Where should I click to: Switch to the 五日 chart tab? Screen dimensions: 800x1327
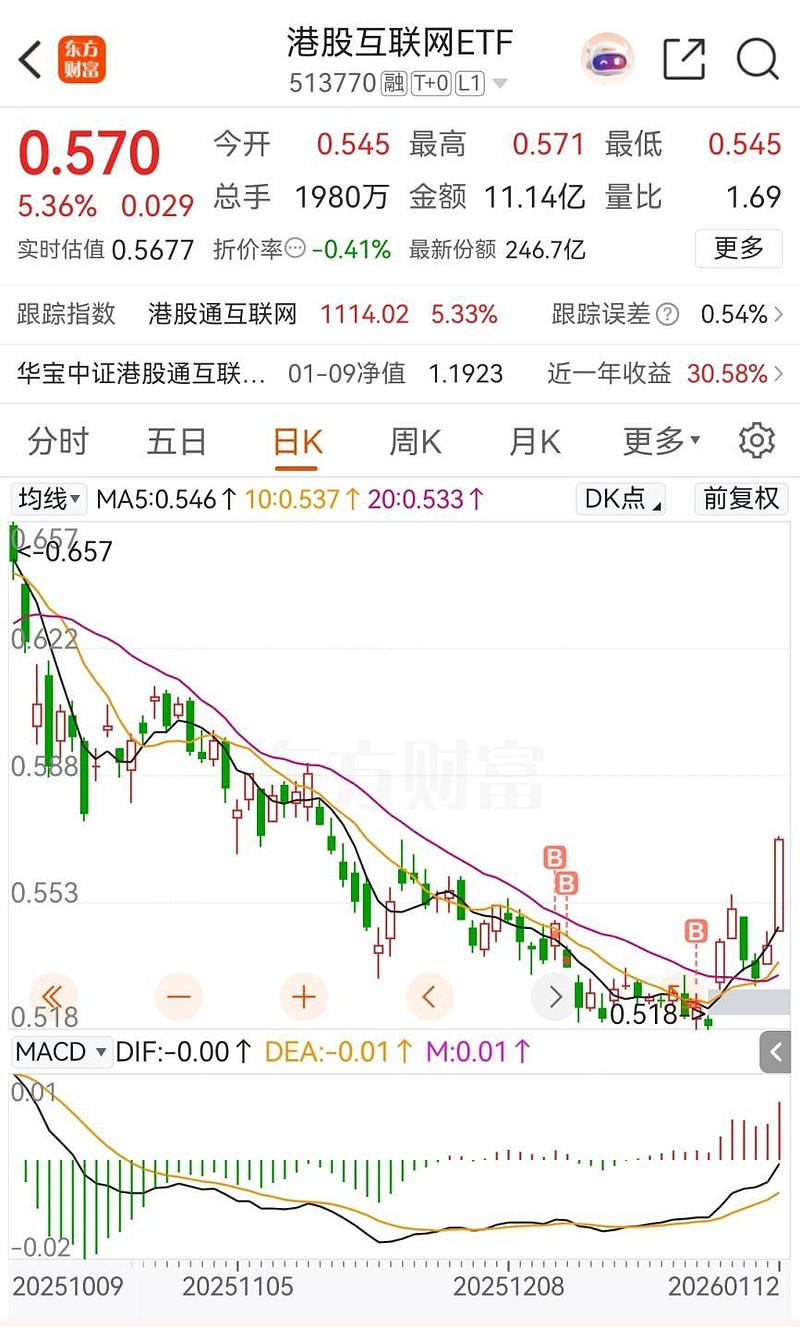(176, 441)
